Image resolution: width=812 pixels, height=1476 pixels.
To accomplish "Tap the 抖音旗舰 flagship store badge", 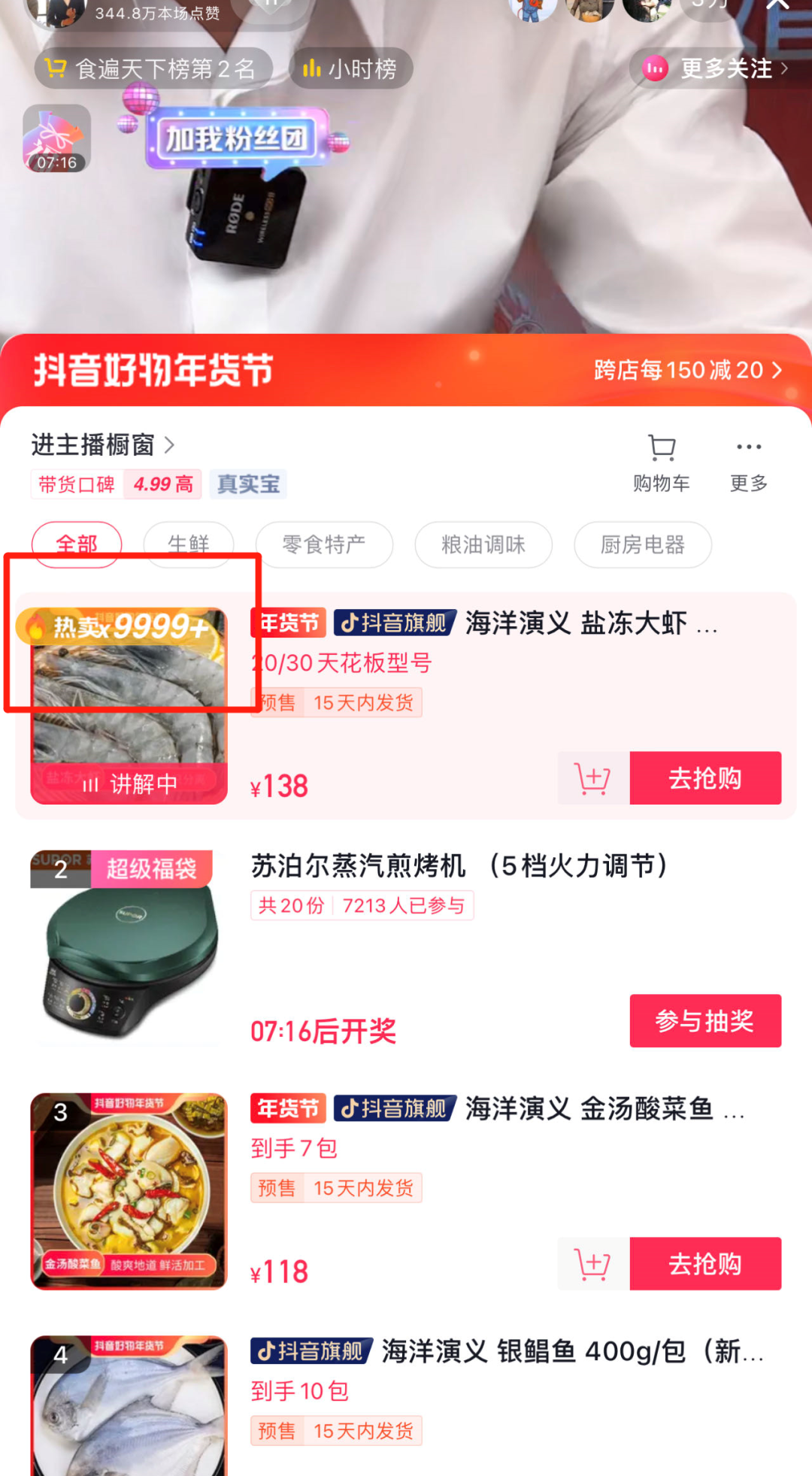I will [393, 623].
